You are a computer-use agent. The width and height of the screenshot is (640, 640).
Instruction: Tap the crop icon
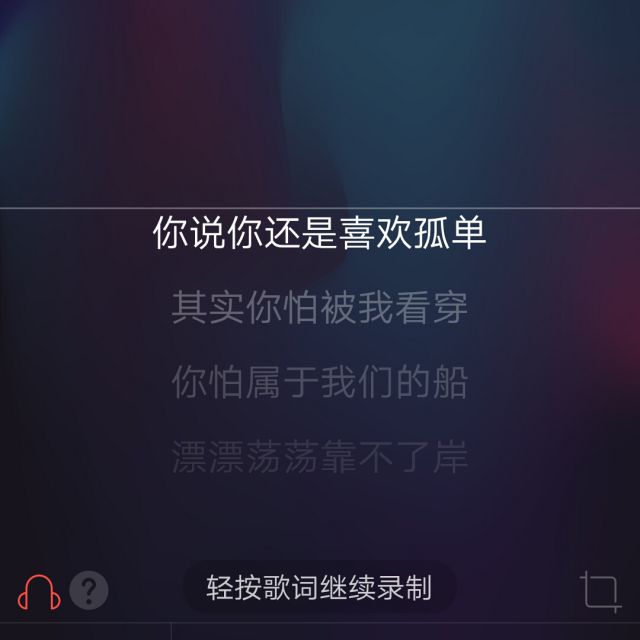tap(600, 591)
